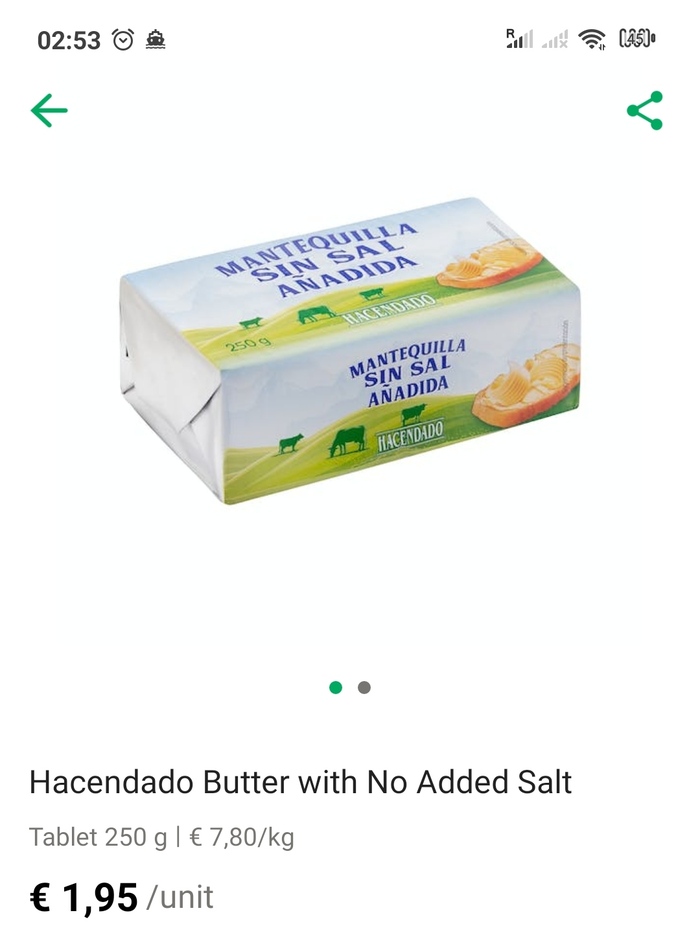The width and height of the screenshot is (700, 950).
Task: Open the Hacendado butter product image
Action: [x=350, y=350]
